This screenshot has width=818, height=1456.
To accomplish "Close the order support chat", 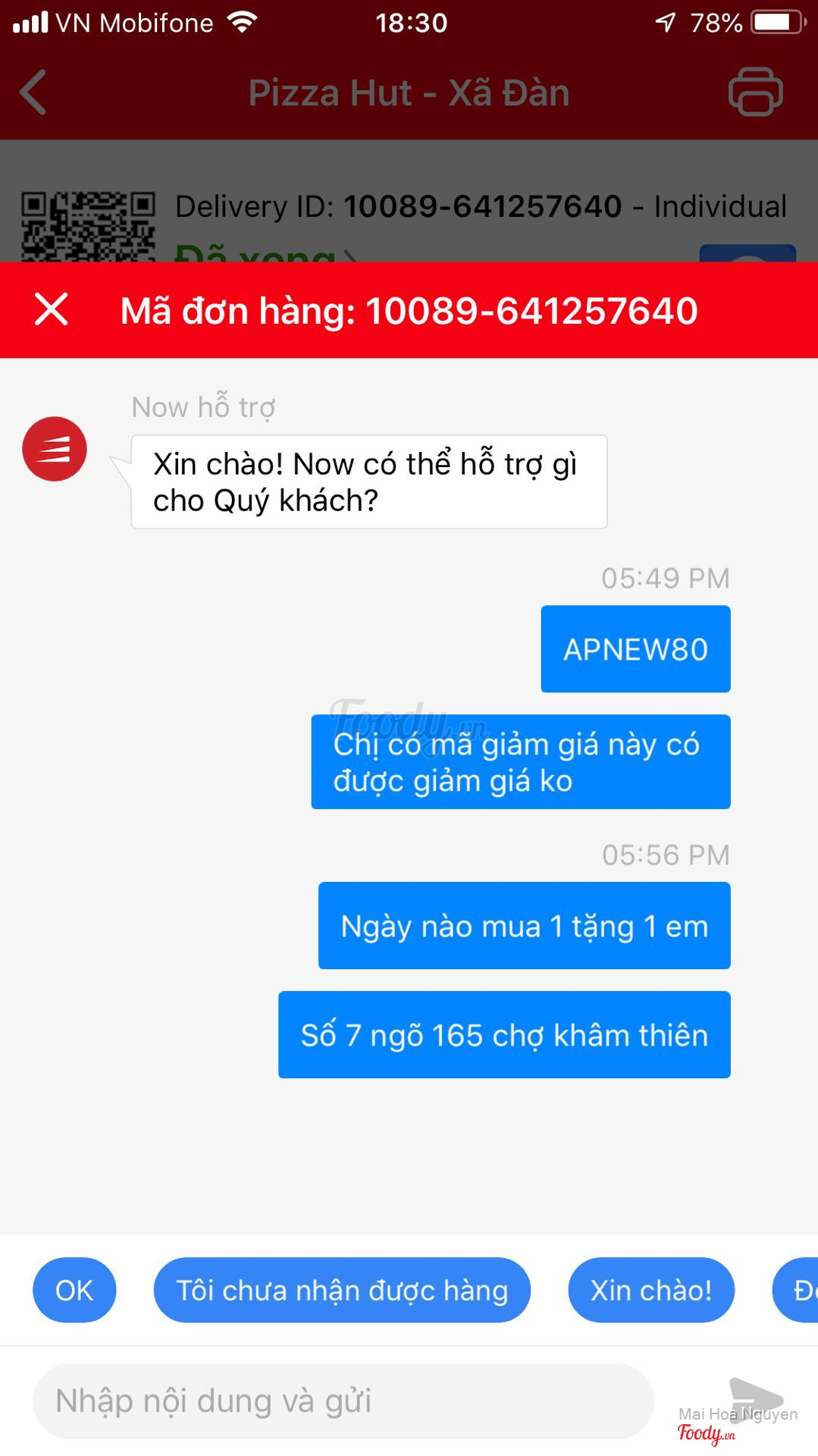I will point(52,309).
